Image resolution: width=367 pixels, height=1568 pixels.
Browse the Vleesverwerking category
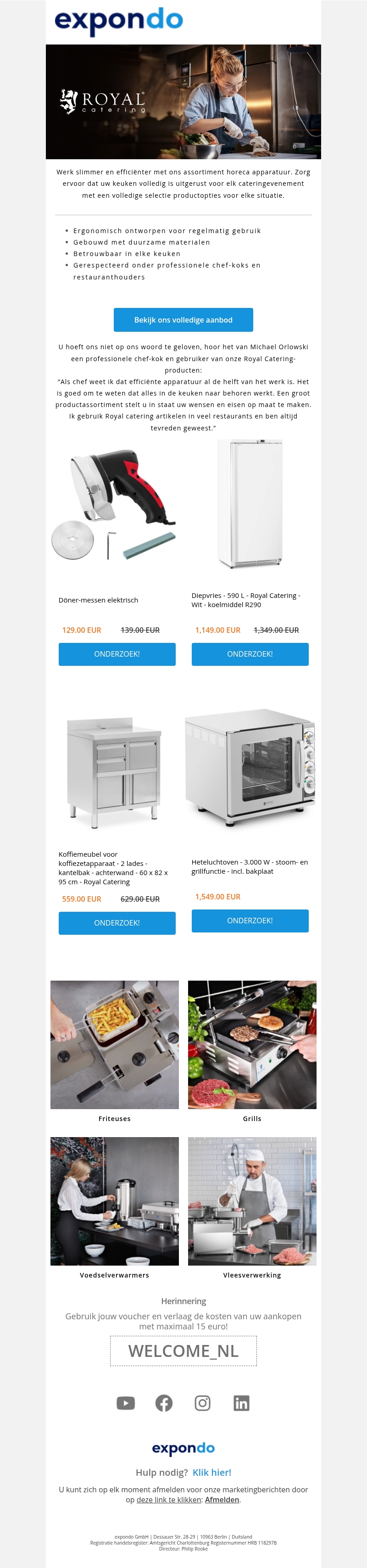click(x=252, y=1201)
